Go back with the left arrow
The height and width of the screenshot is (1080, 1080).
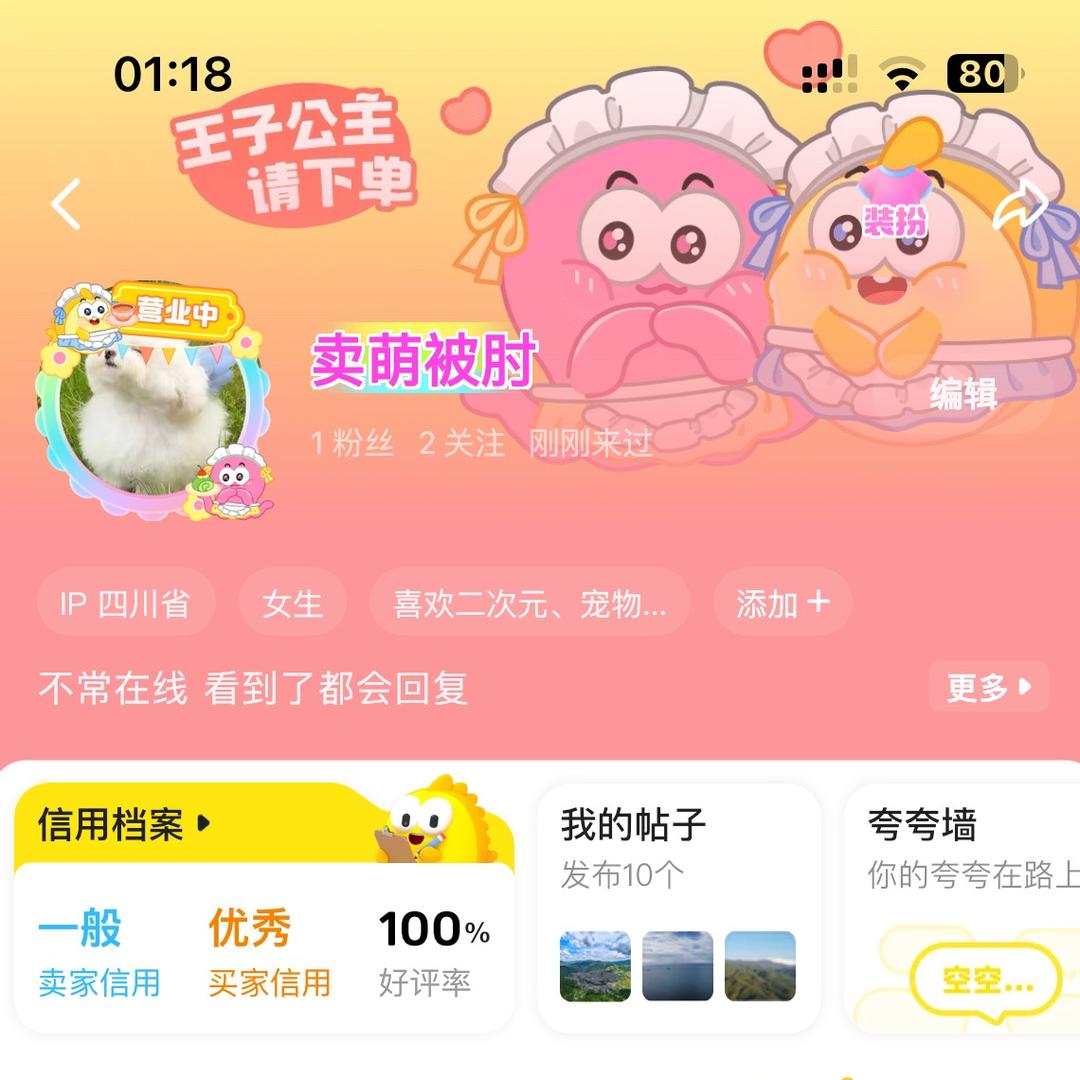[66, 205]
